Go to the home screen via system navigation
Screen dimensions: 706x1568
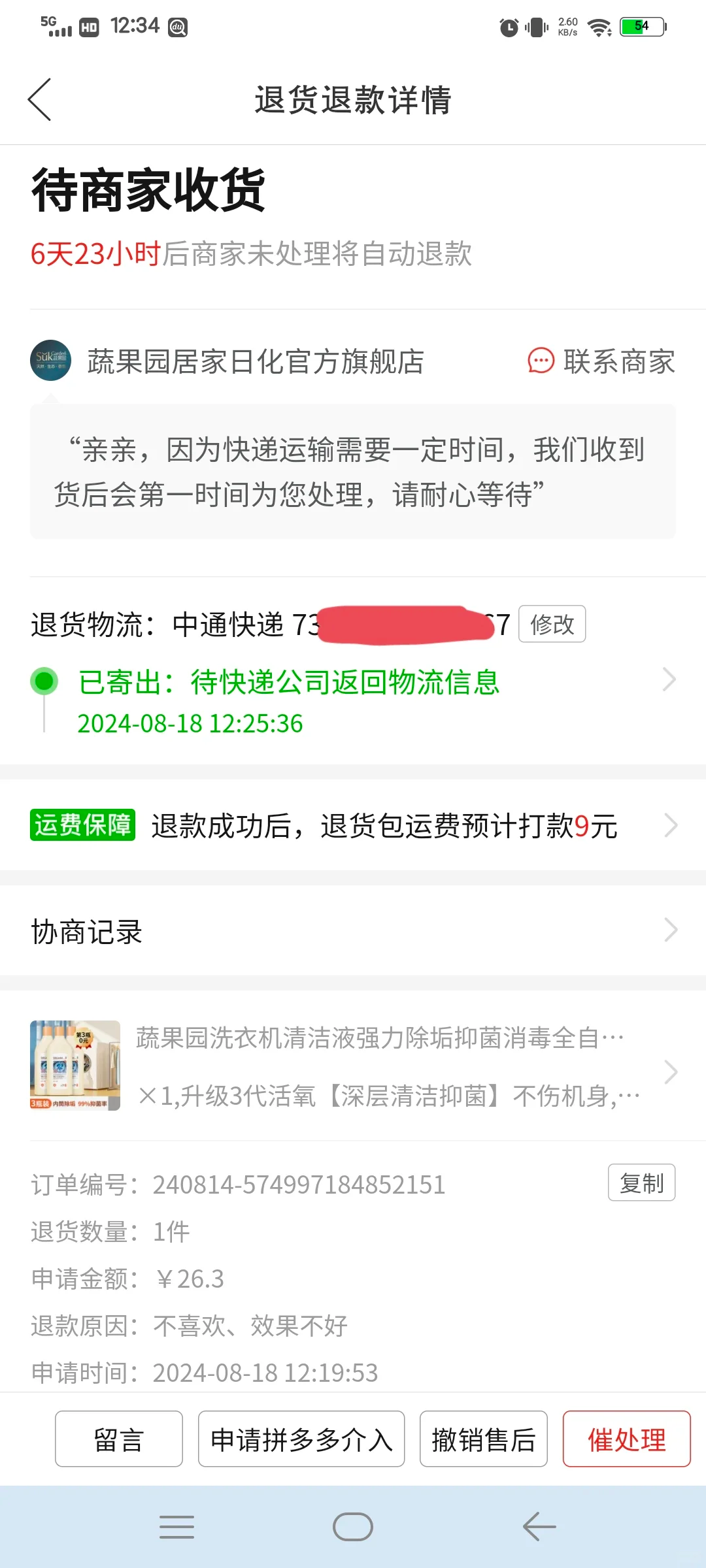coord(353,1527)
